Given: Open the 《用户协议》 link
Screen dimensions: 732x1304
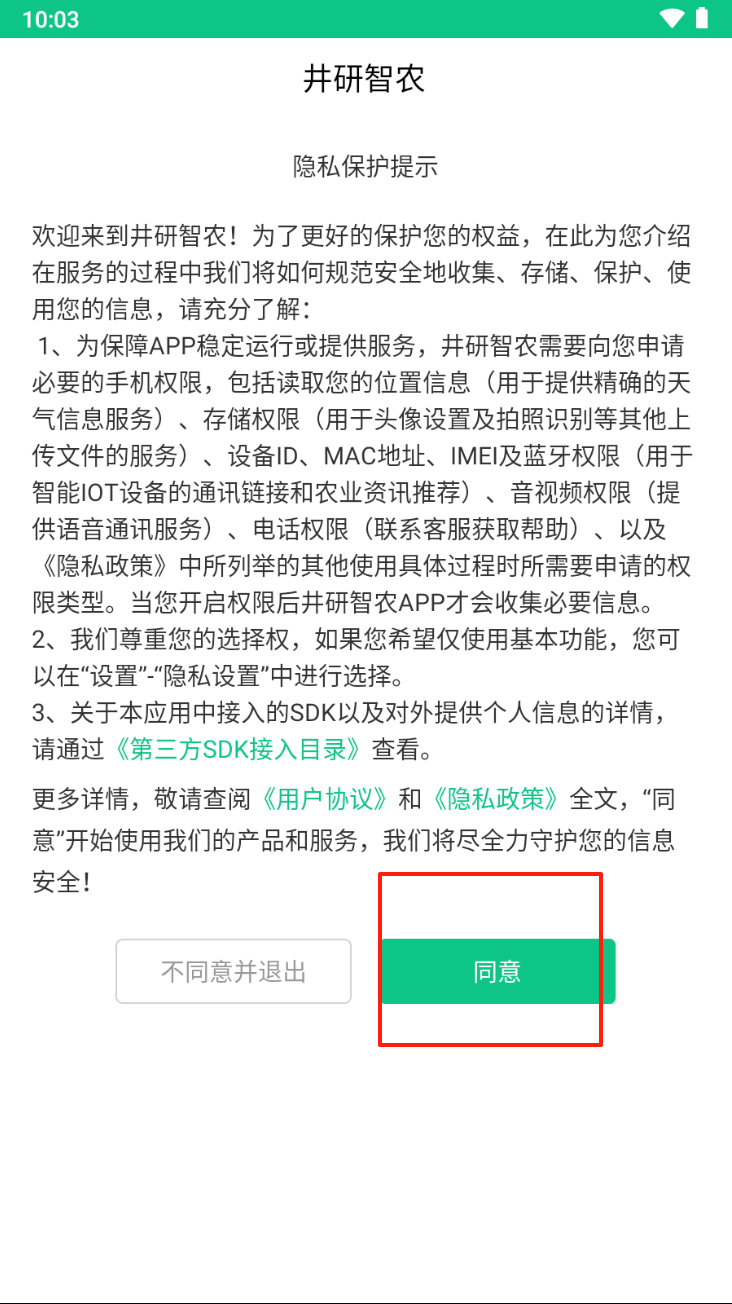Looking at the screenshot, I should pyautogui.click(x=324, y=798).
